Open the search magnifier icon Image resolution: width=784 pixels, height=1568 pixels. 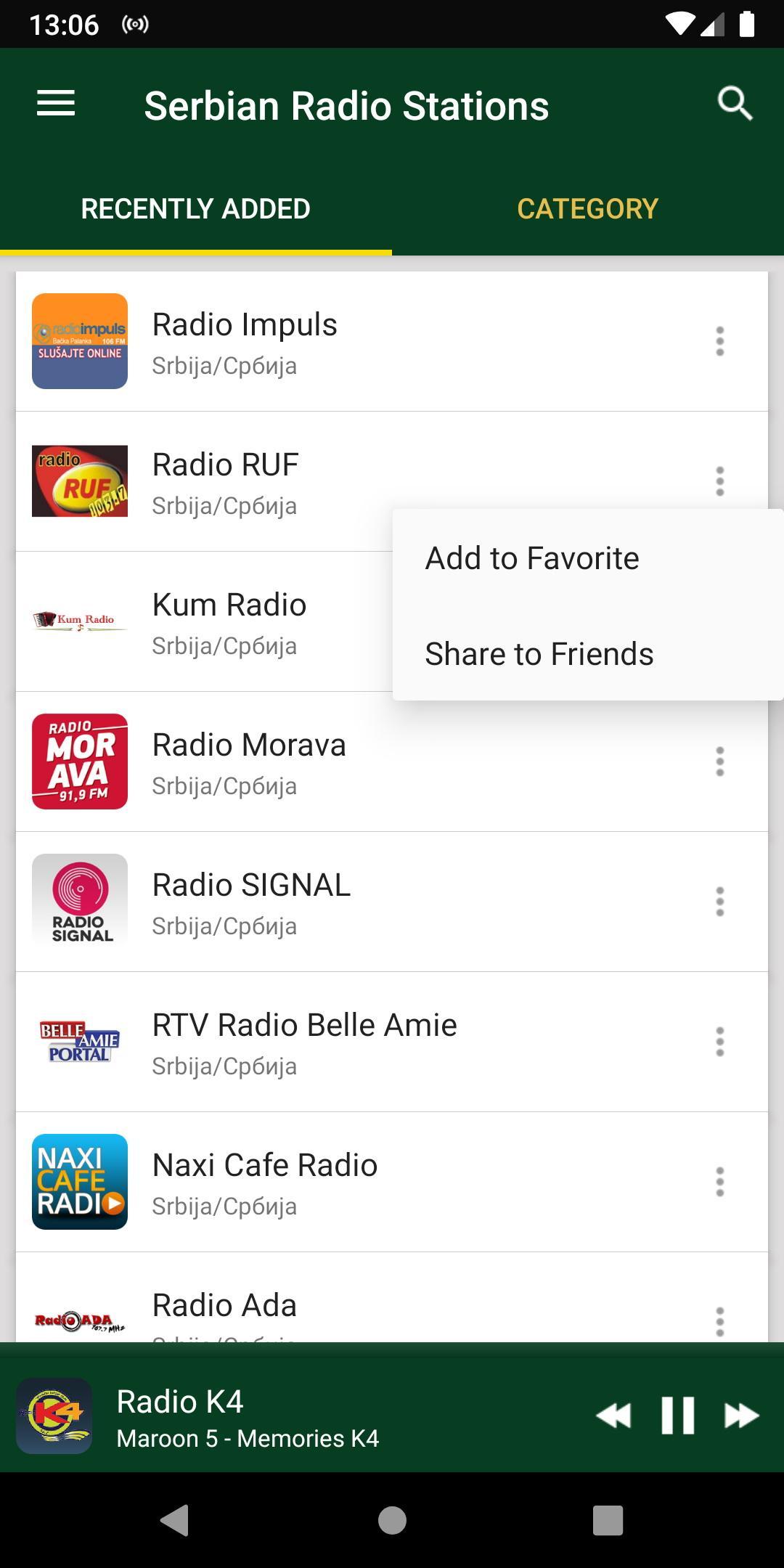click(735, 103)
